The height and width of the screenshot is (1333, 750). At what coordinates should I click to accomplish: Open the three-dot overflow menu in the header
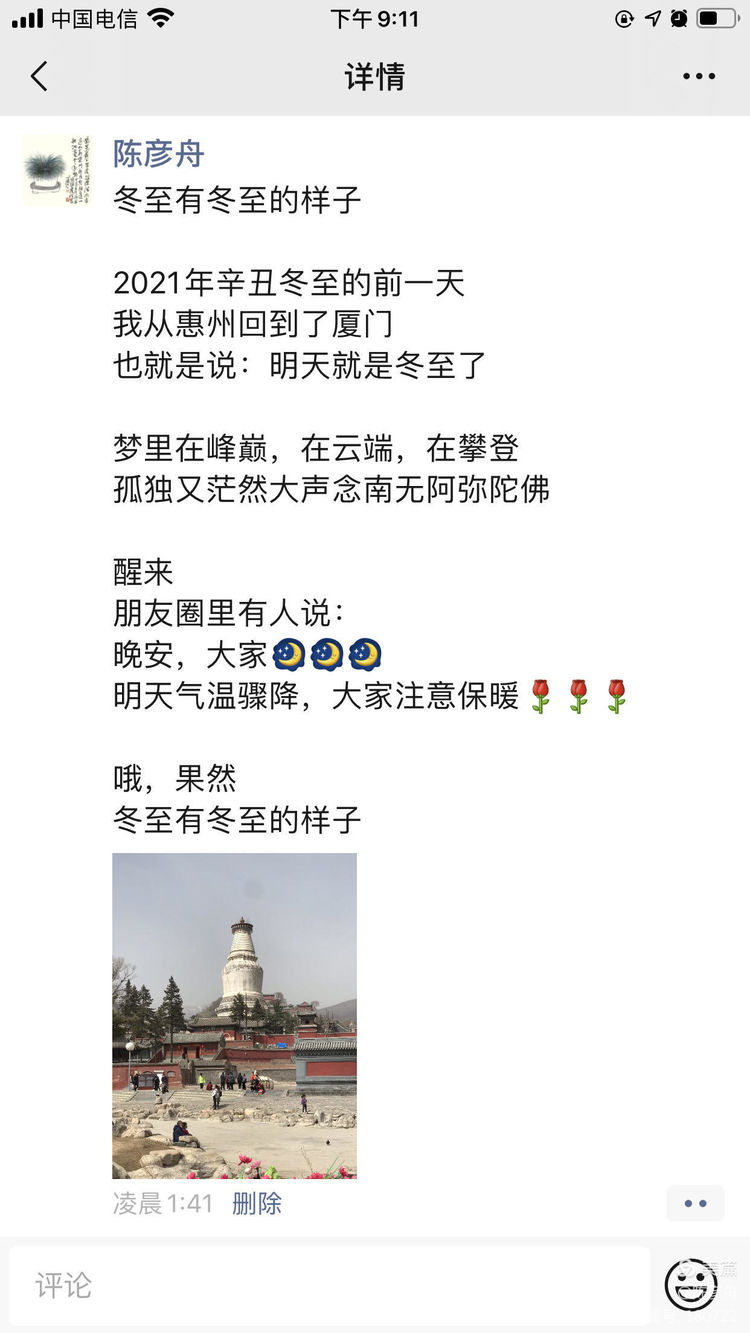point(698,76)
